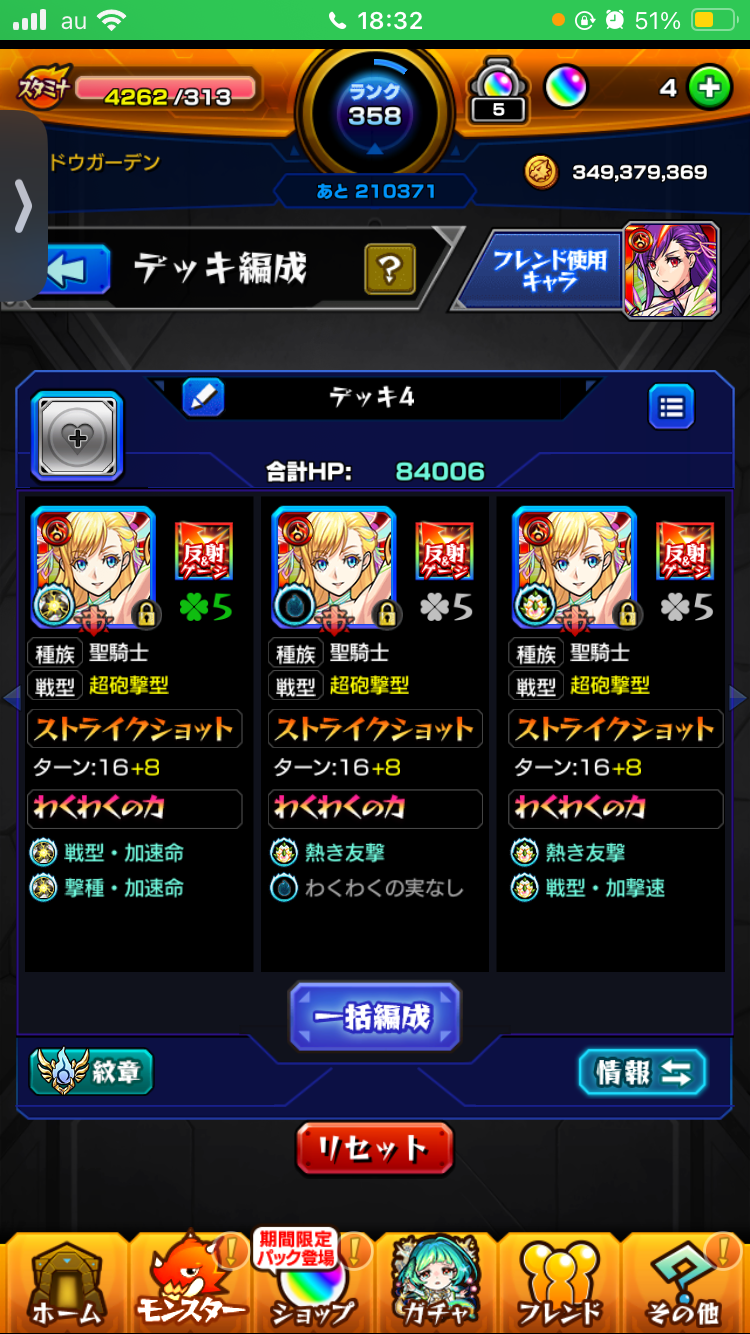Screen dimensions: 750x1334
Task: Open the ショップ tab
Action: point(312,1290)
